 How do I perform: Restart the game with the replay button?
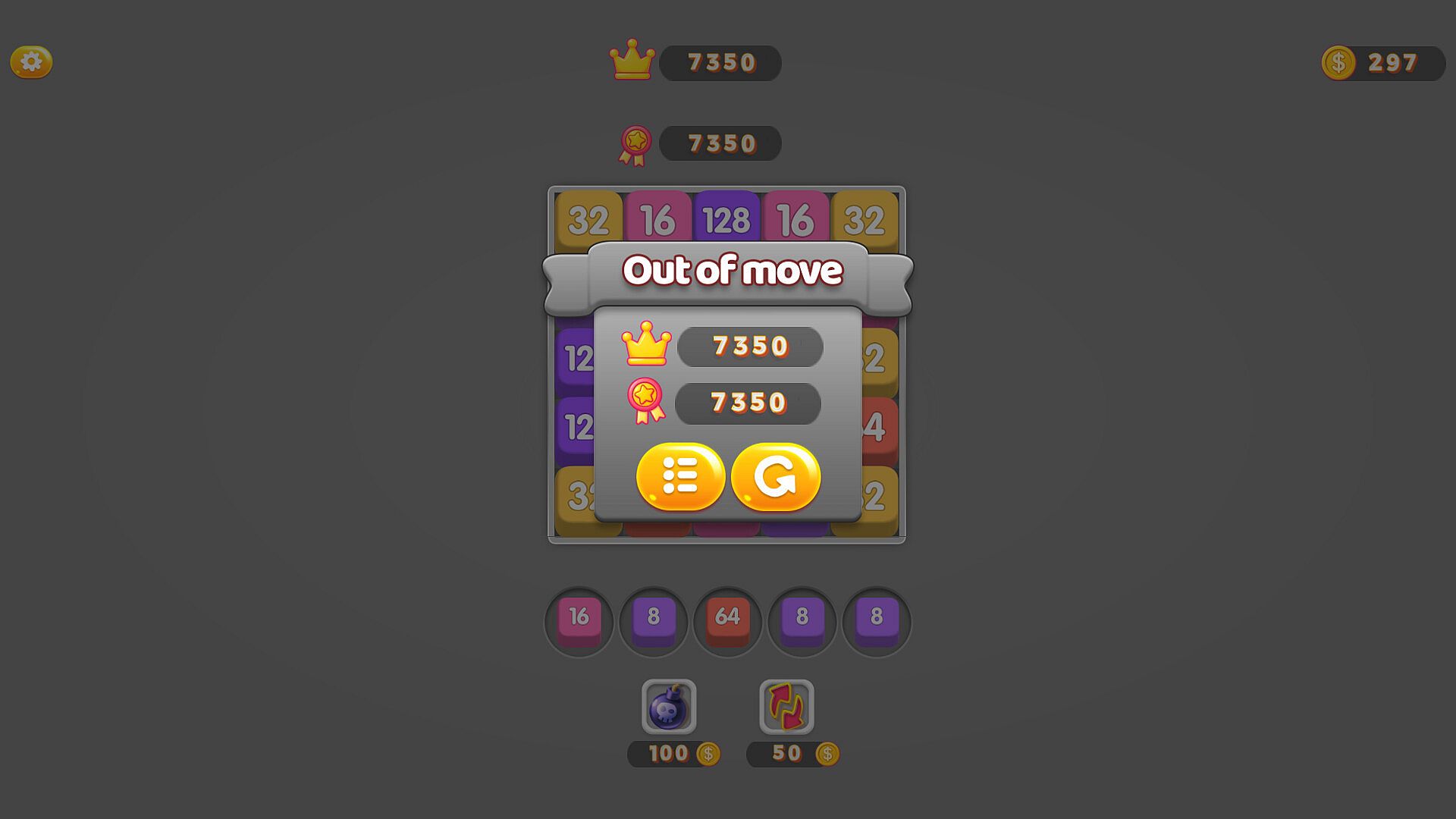(776, 477)
